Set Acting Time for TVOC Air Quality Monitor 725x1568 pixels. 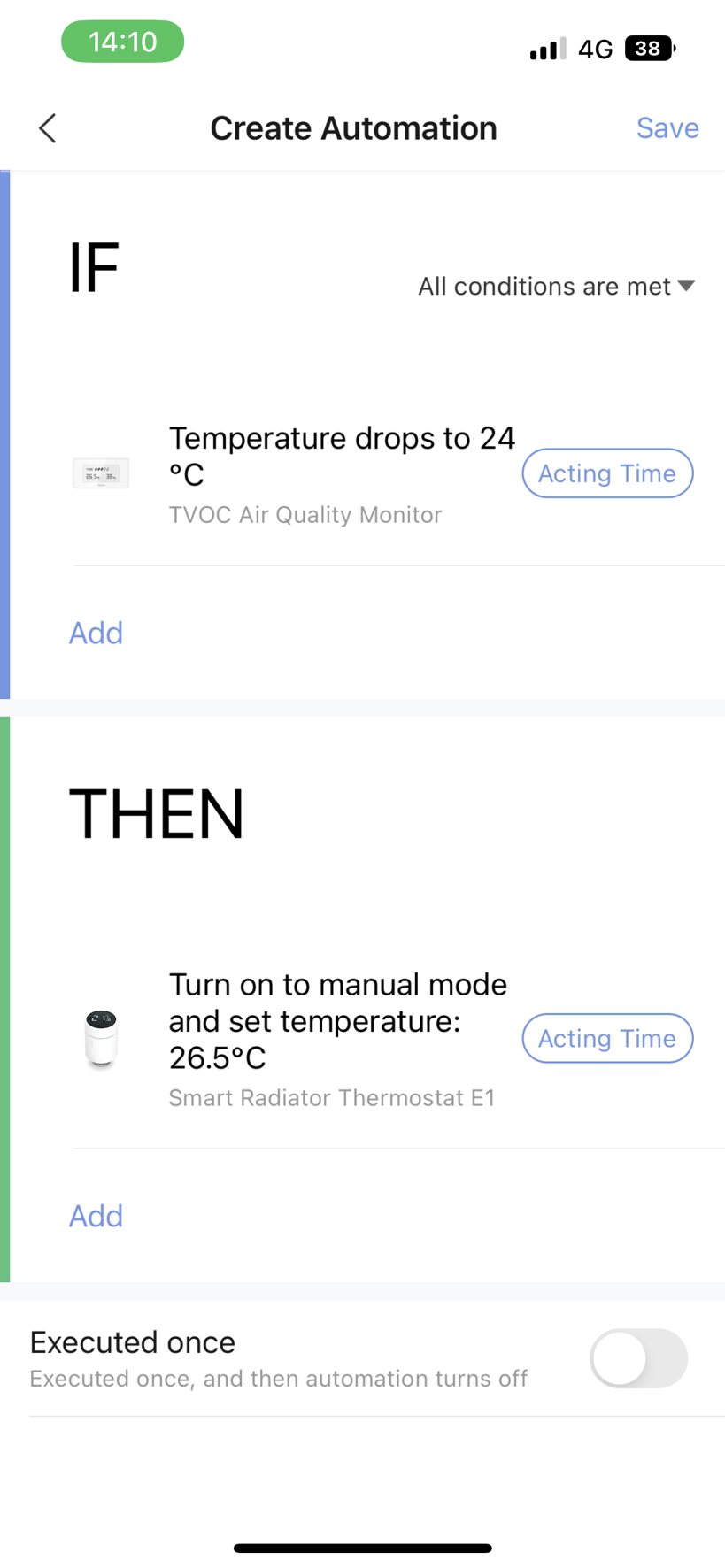[x=606, y=473]
